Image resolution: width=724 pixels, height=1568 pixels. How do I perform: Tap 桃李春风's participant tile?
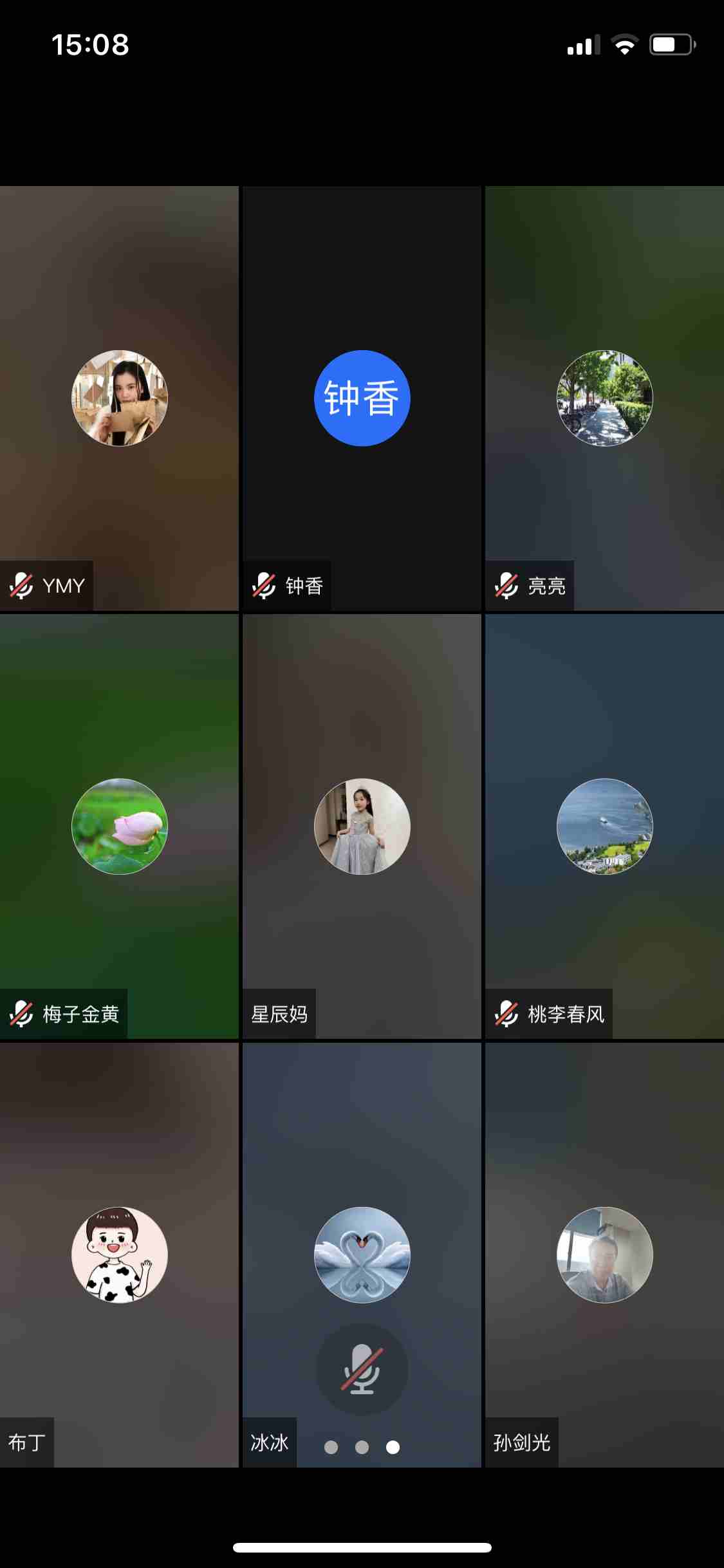click(604, 826)
